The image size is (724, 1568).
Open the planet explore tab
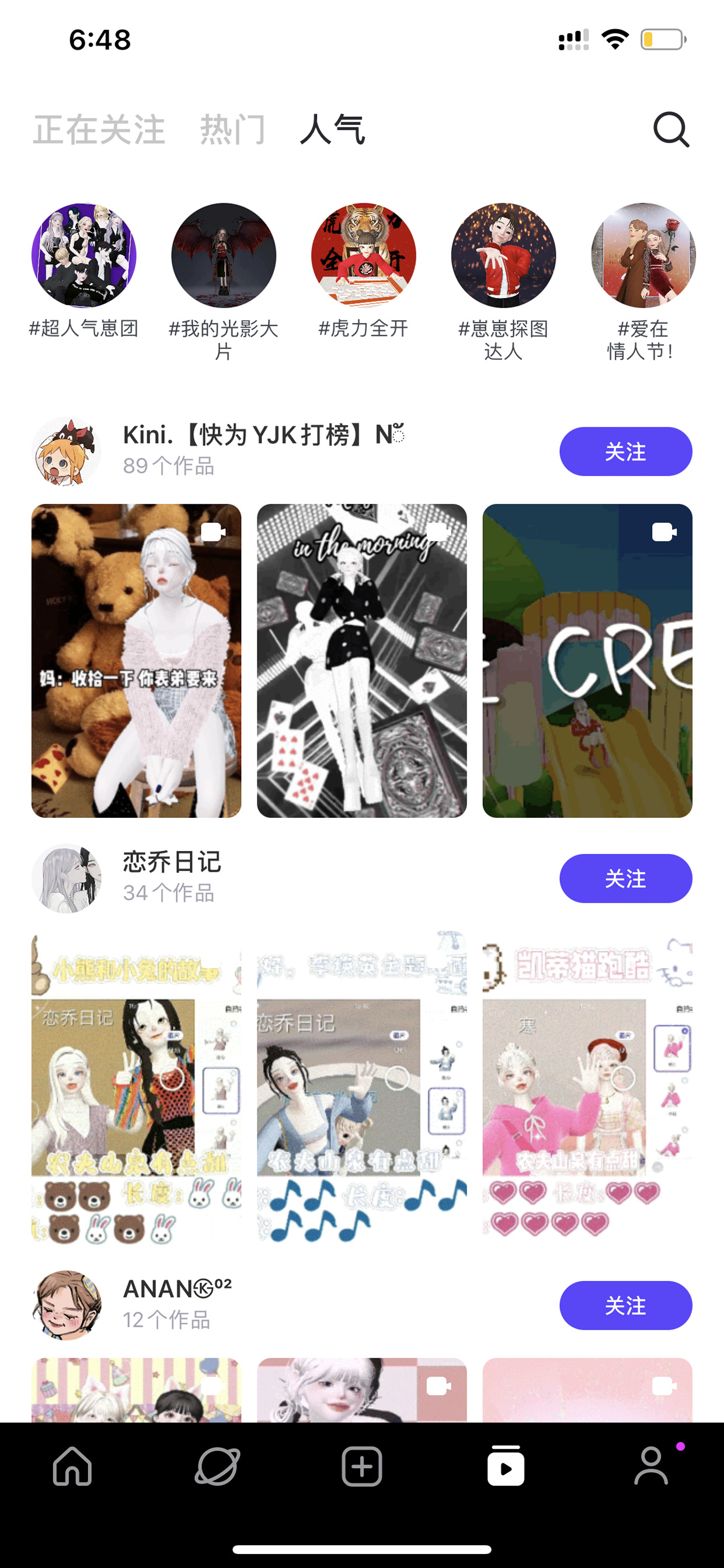(217, 1466)
